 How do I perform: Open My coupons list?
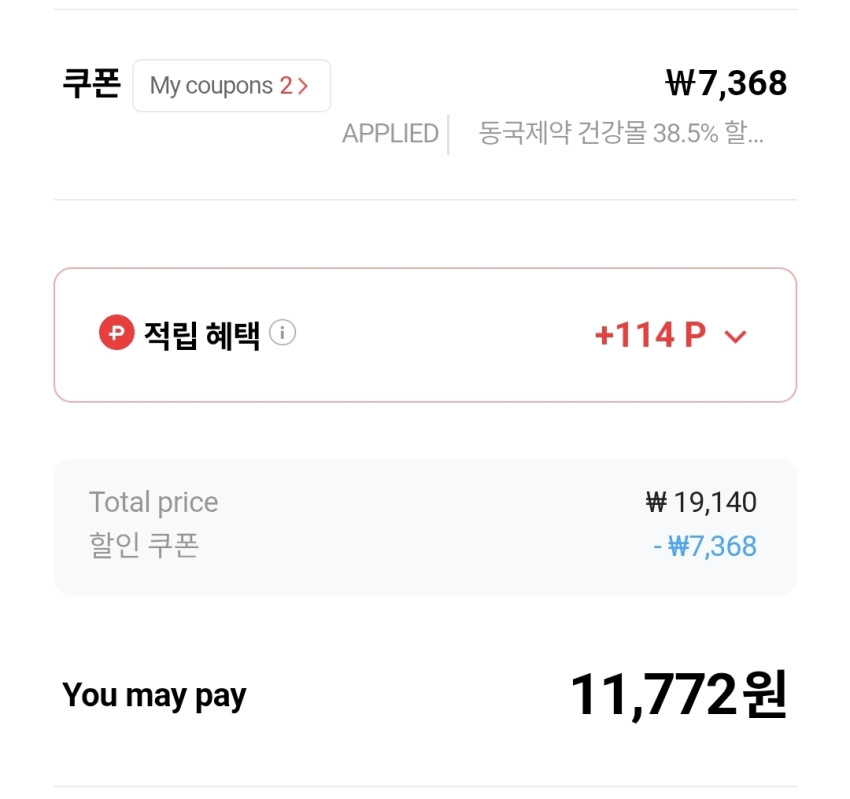tap(231, 86)
